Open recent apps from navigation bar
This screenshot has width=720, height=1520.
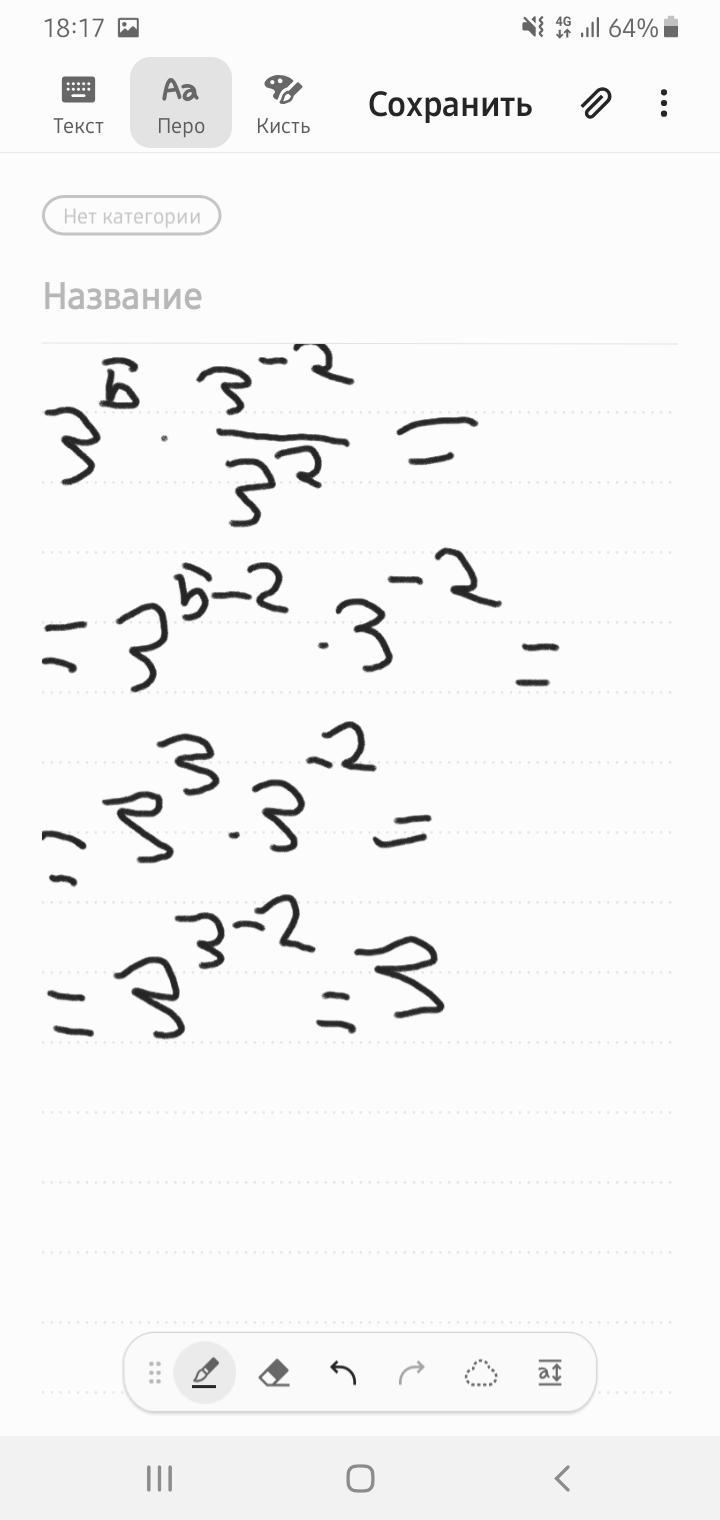point(159,1478)
